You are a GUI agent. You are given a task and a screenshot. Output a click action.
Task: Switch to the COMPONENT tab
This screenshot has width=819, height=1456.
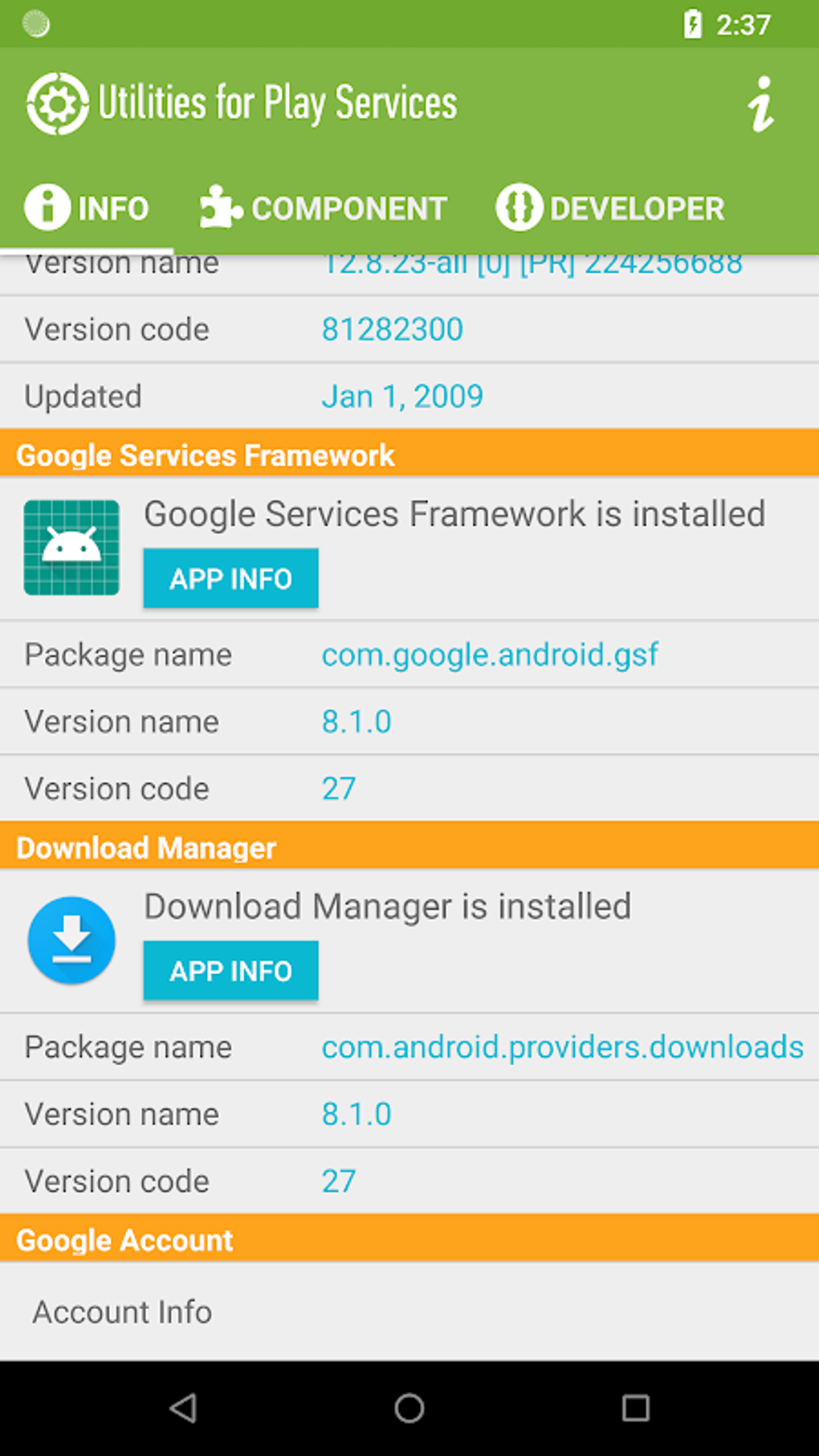[x=324, y=208]
